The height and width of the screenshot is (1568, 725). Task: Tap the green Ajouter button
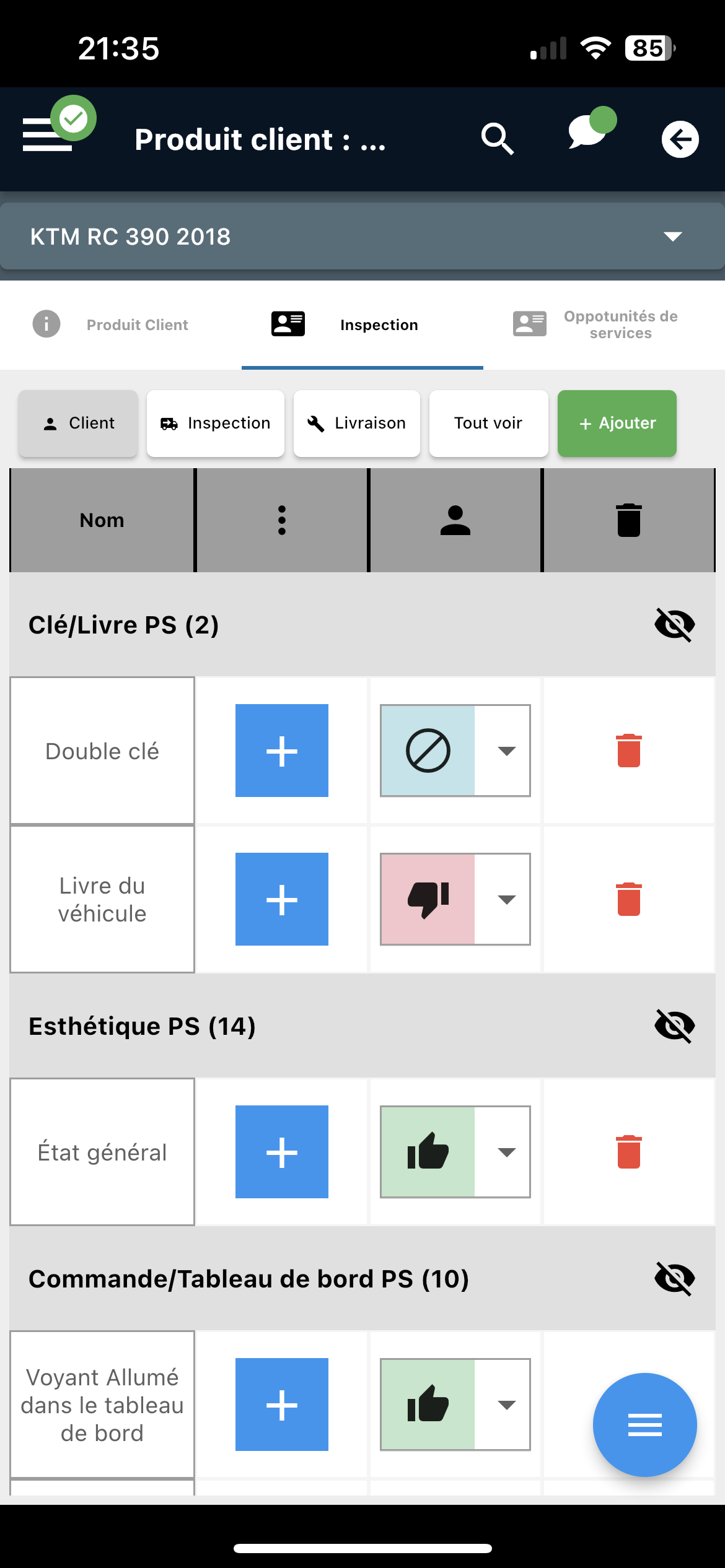click(617, 423)
